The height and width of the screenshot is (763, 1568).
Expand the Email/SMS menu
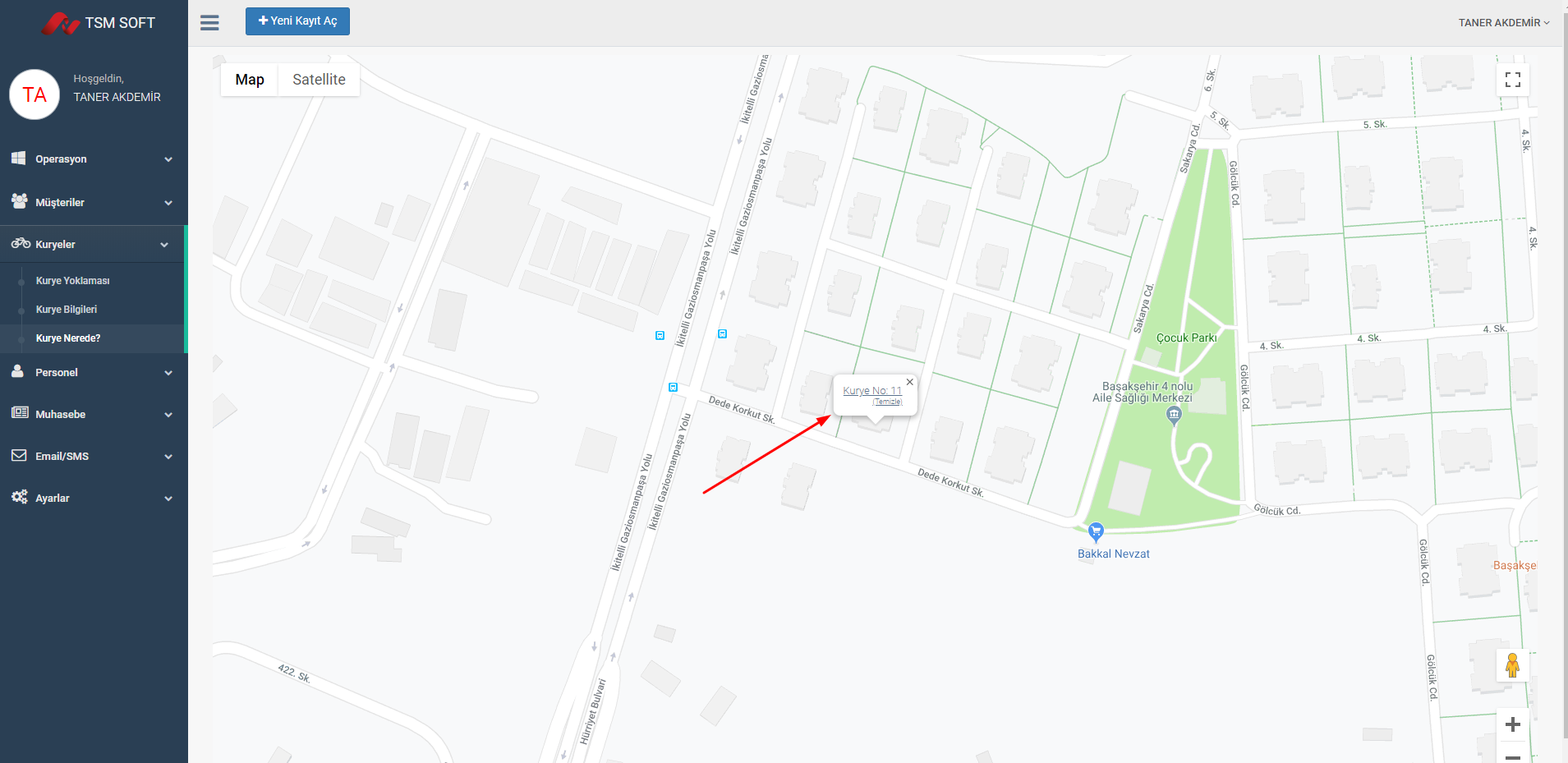coord(93,457)
